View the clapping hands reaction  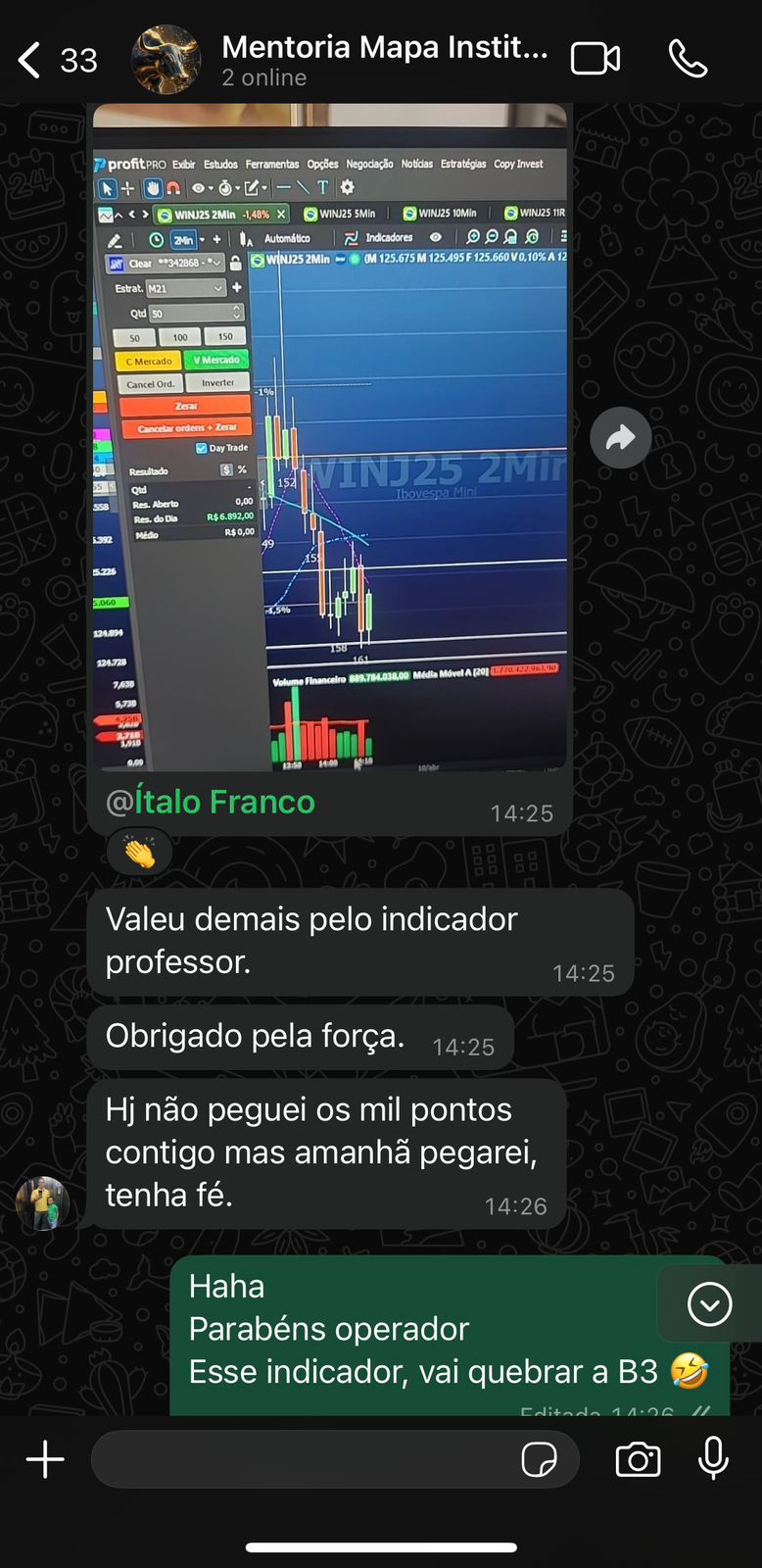pyautogui.click(x=139, y=853)
